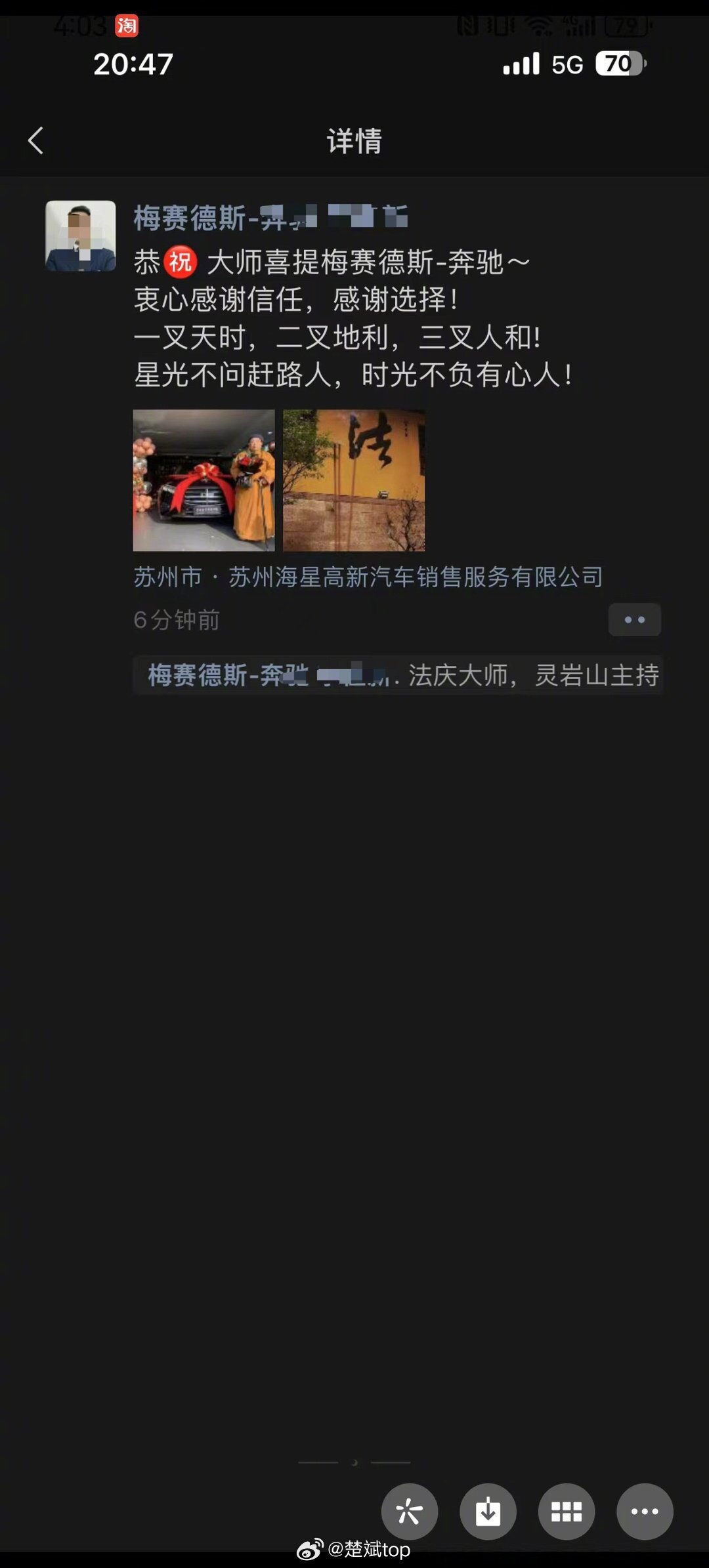Open the like and comment two-dot button

[x=634, y=619]
